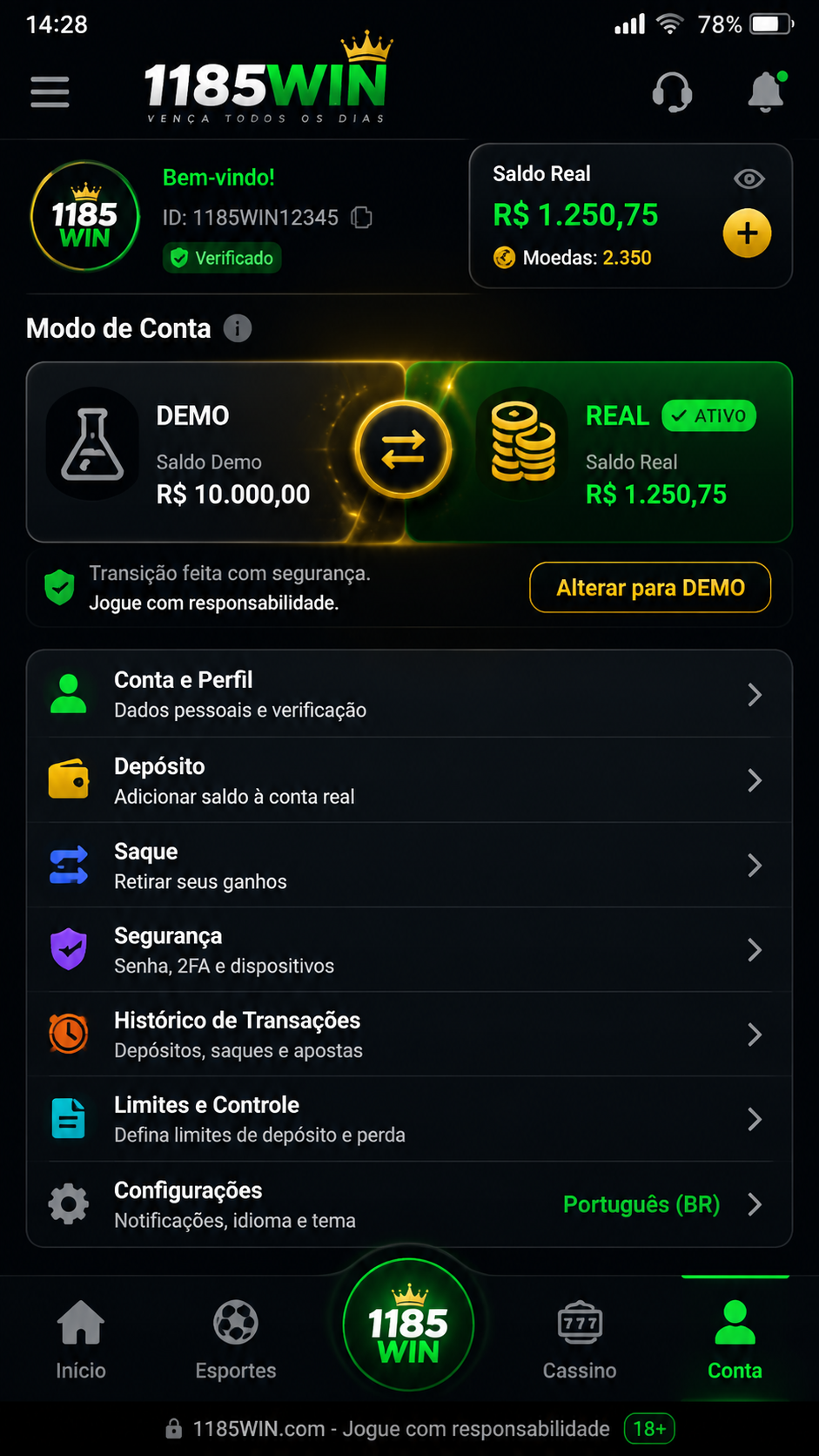
Task: Switch to the Cassino tab
Action: click(580, 1339)
